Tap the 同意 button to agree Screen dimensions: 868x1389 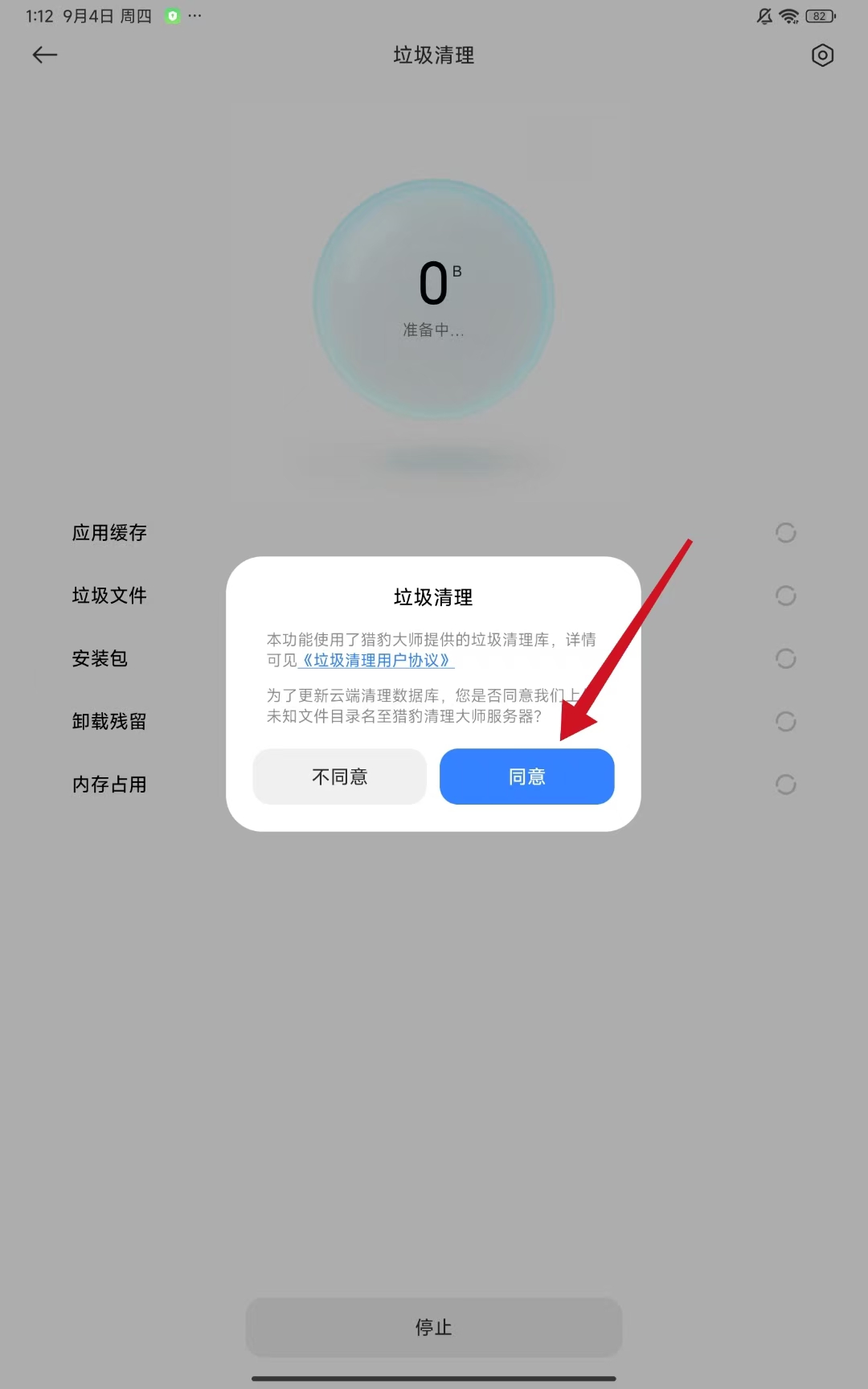(526, 776)
